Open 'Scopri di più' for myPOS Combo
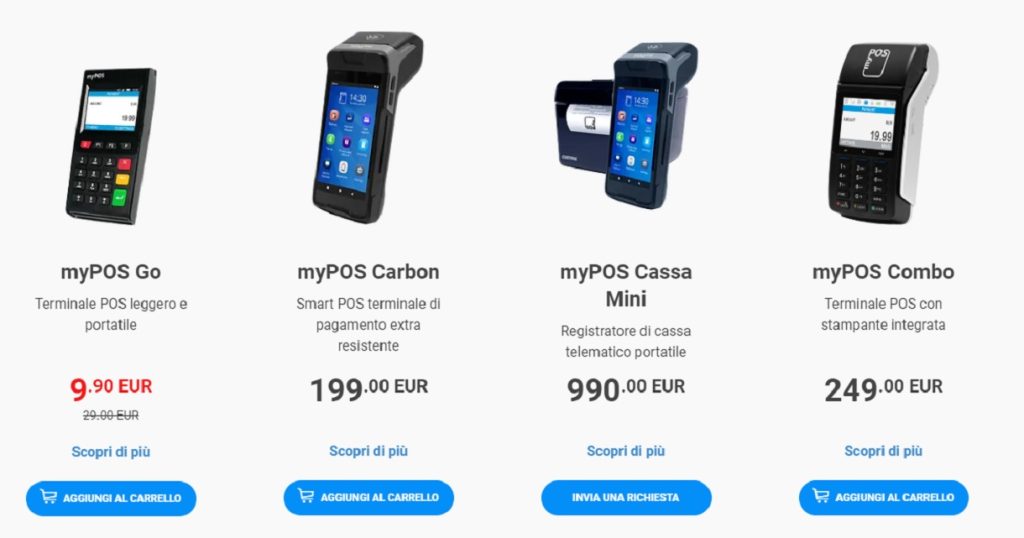The height and width of the screenshot is (538, 1024). point(883,452)
